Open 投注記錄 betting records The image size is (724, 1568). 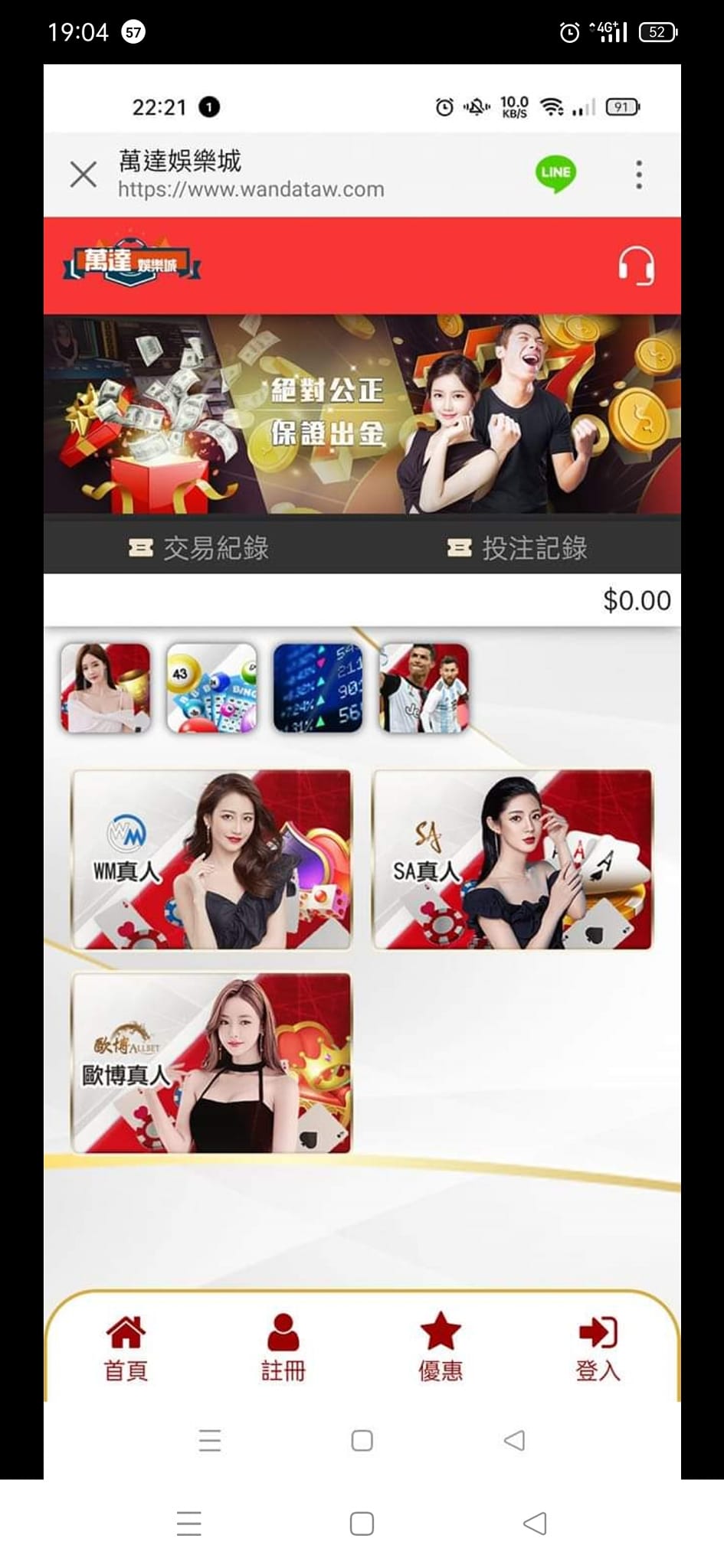518,548
